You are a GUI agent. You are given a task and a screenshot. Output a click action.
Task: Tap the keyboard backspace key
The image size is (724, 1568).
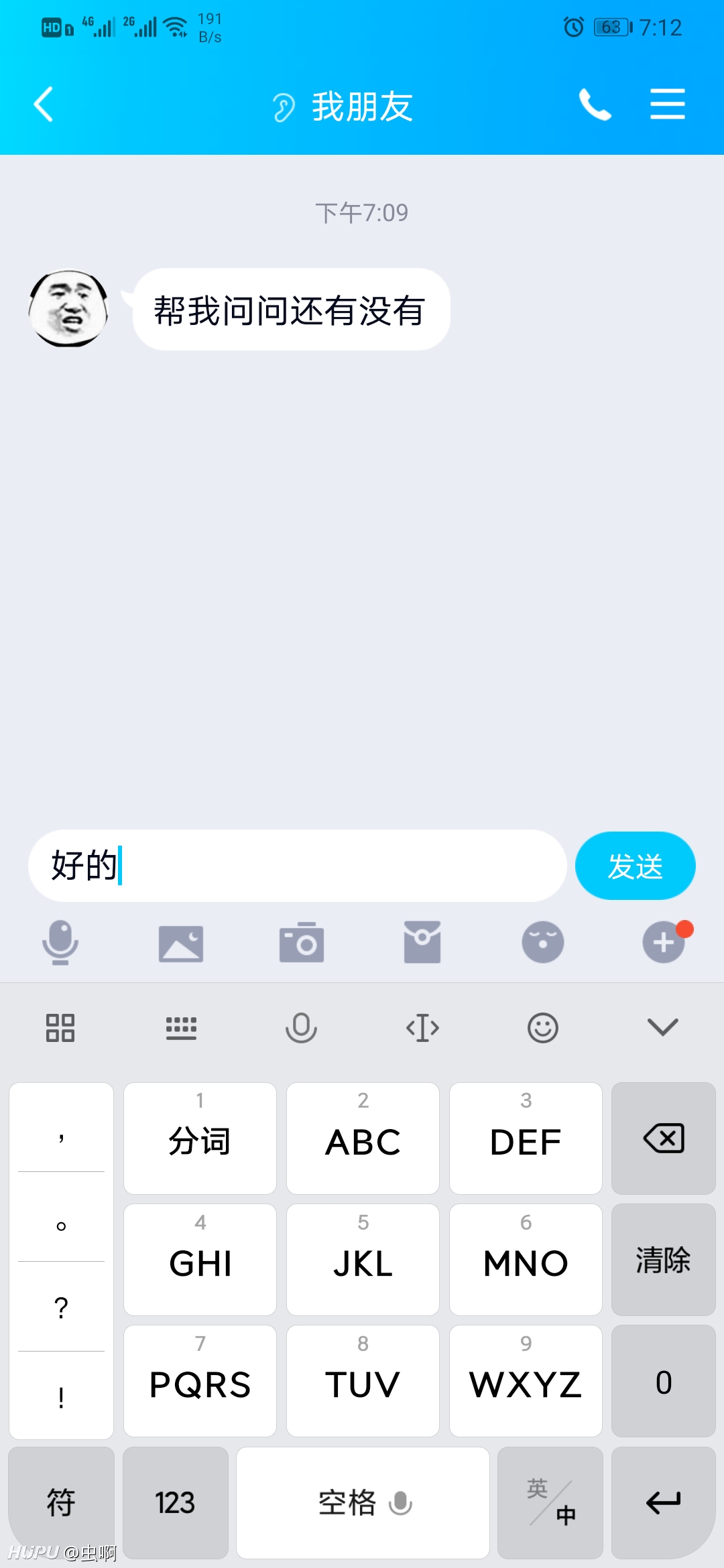pos(663,1138)
